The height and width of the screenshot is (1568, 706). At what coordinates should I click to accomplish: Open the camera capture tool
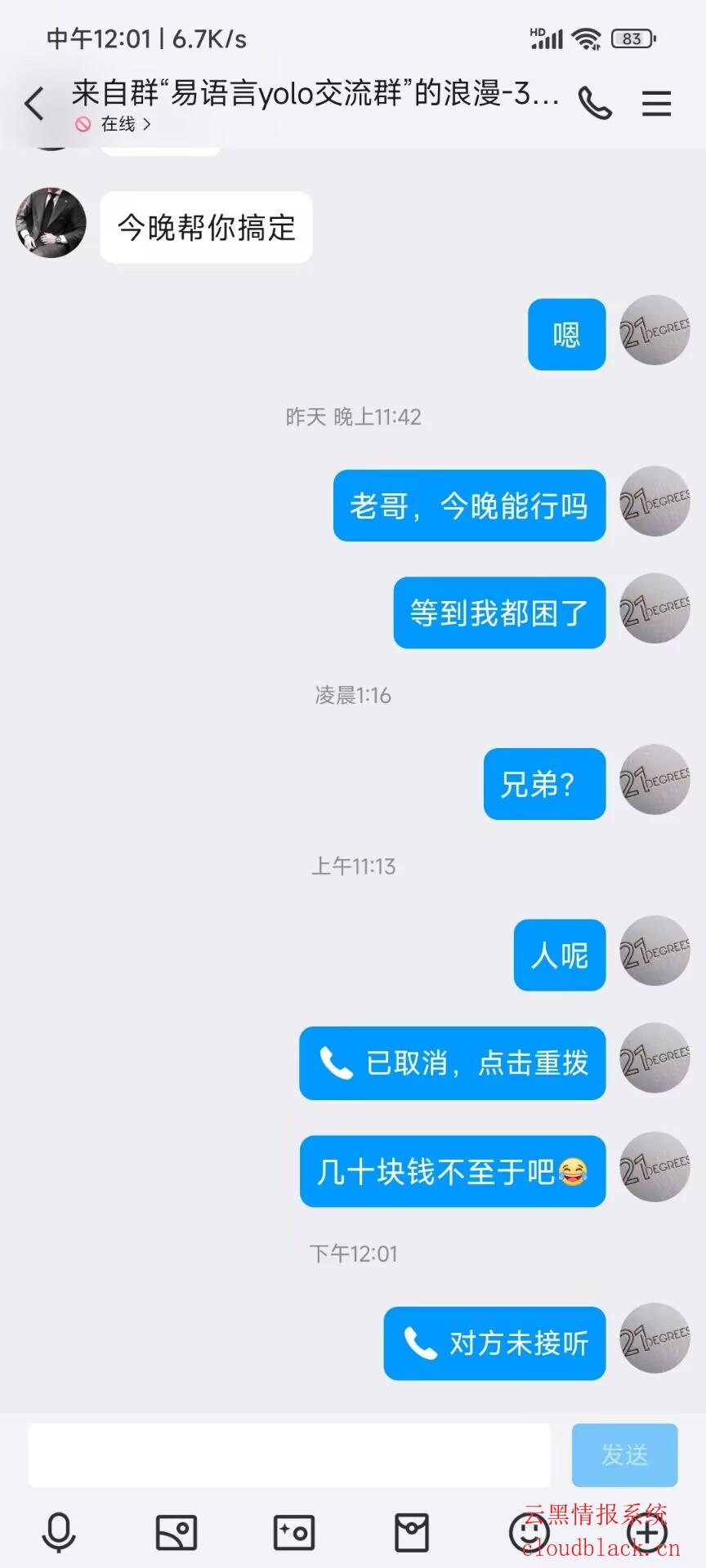(293, 1532)
